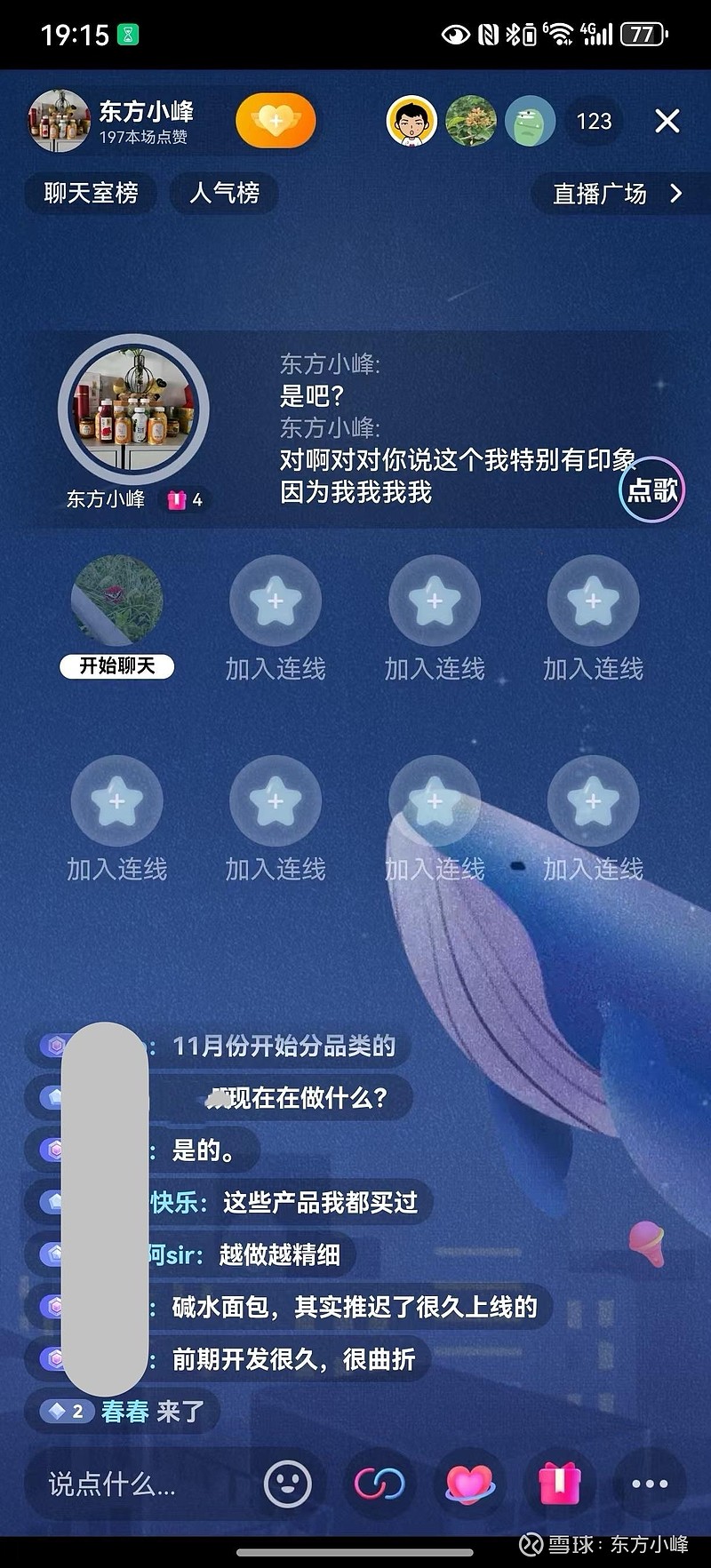Send a like with the heart icon
Viewport: 711px width, 1568px height.
coord(470,1484)
